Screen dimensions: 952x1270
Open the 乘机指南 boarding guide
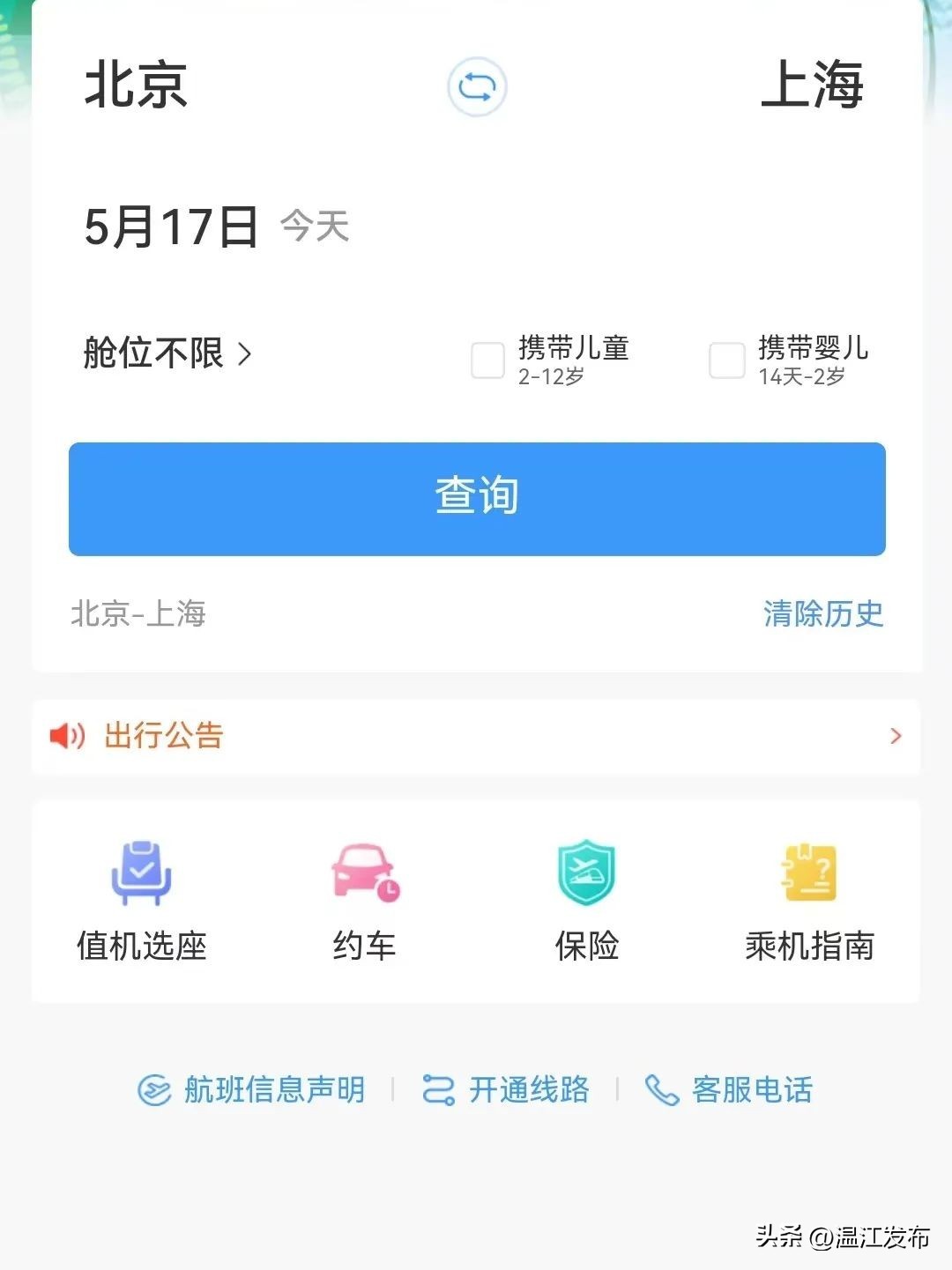click(x=809, y=901)
